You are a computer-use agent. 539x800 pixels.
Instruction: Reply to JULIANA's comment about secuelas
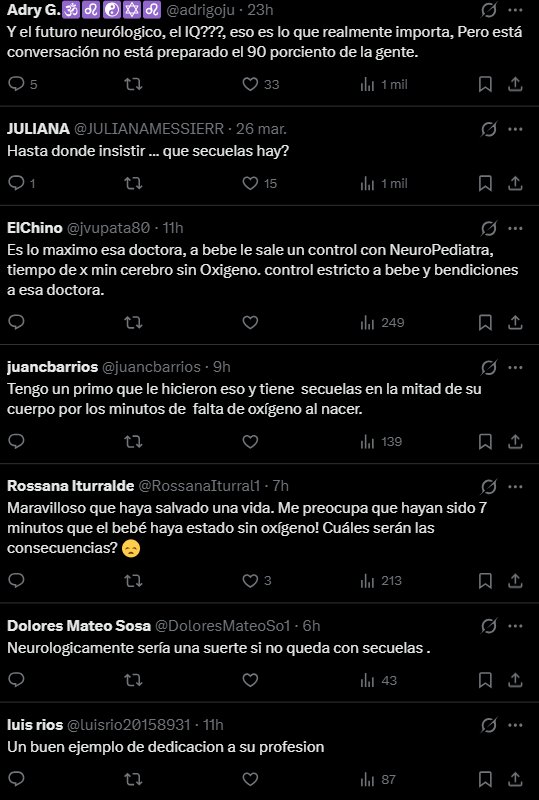point(16,183)
